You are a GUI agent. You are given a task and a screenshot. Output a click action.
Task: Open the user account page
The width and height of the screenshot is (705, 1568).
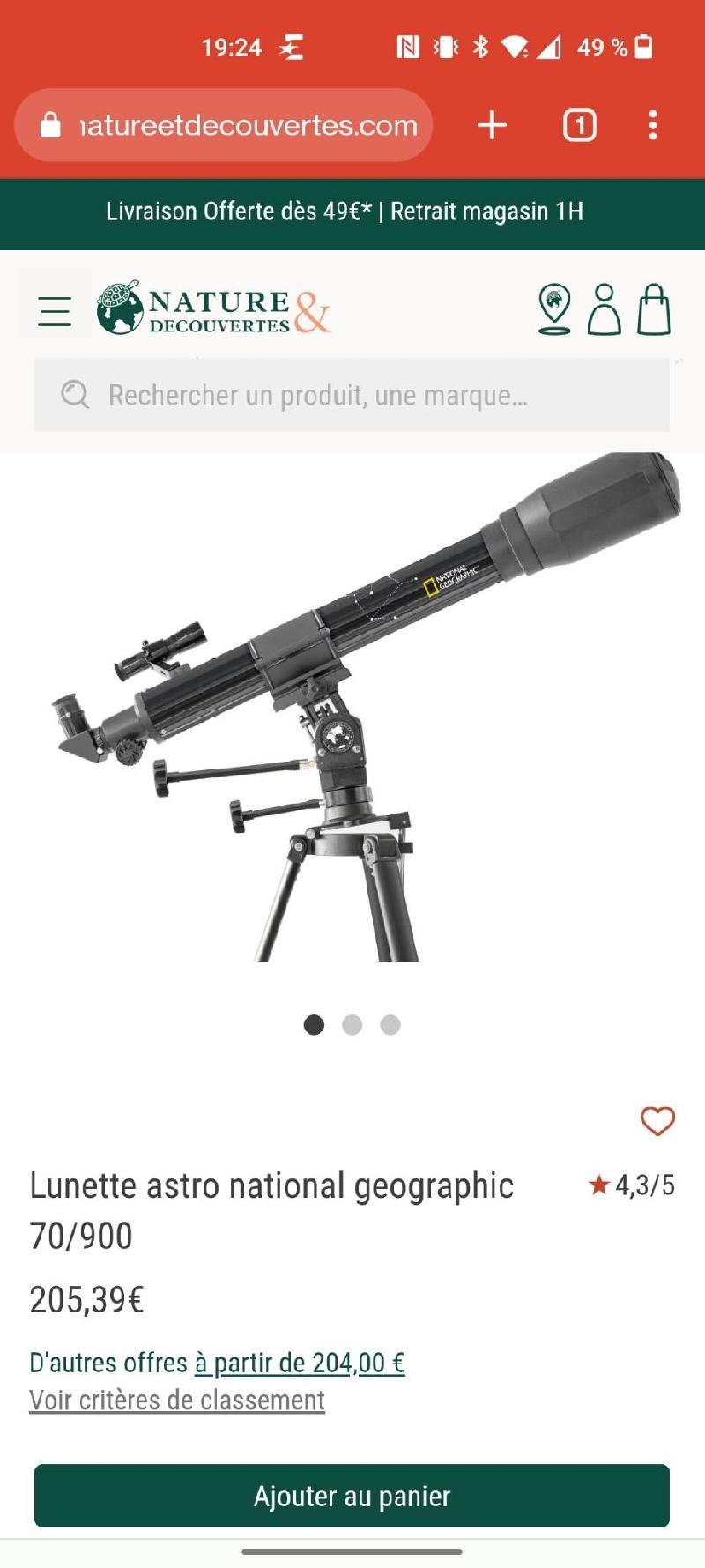click(x=604, y=309)
